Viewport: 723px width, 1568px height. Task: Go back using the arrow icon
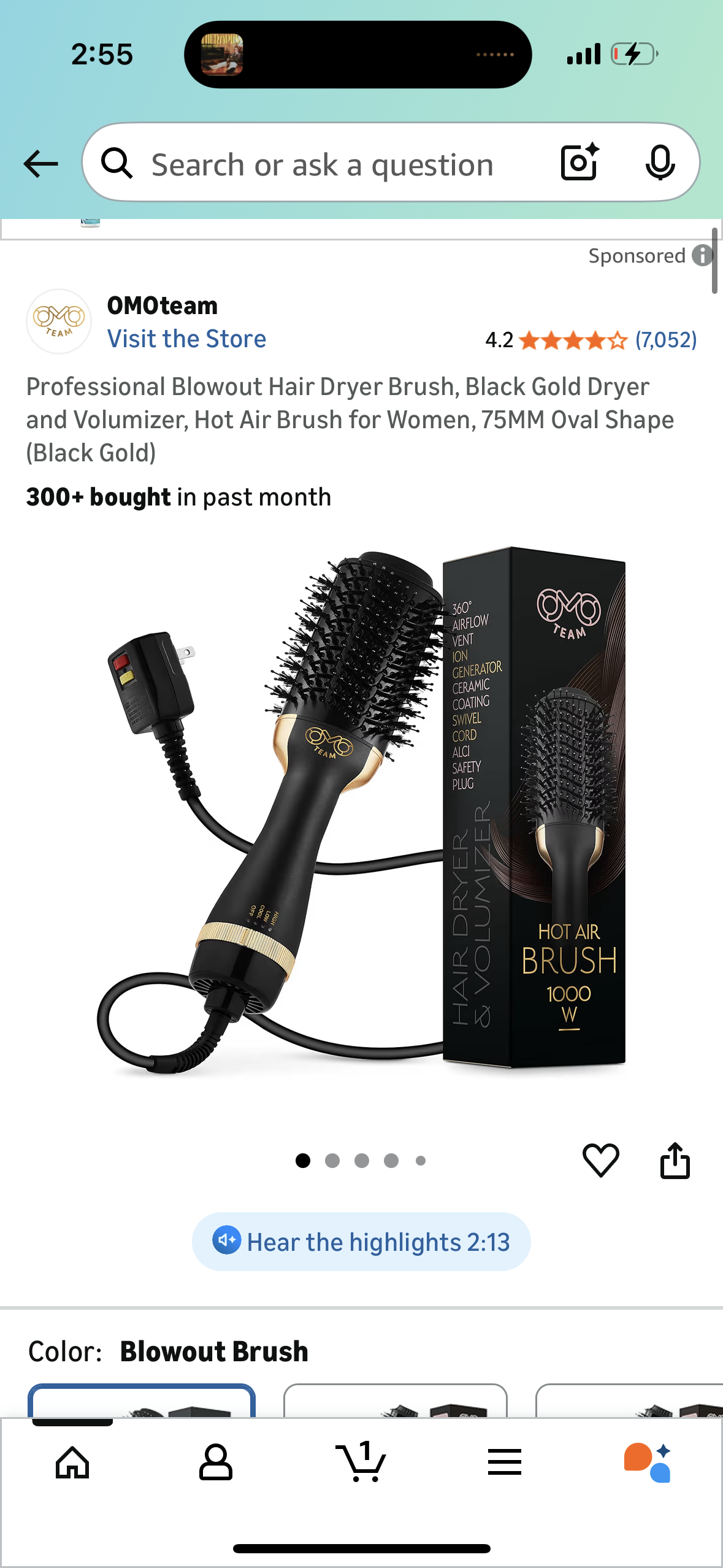pos(40,164)
